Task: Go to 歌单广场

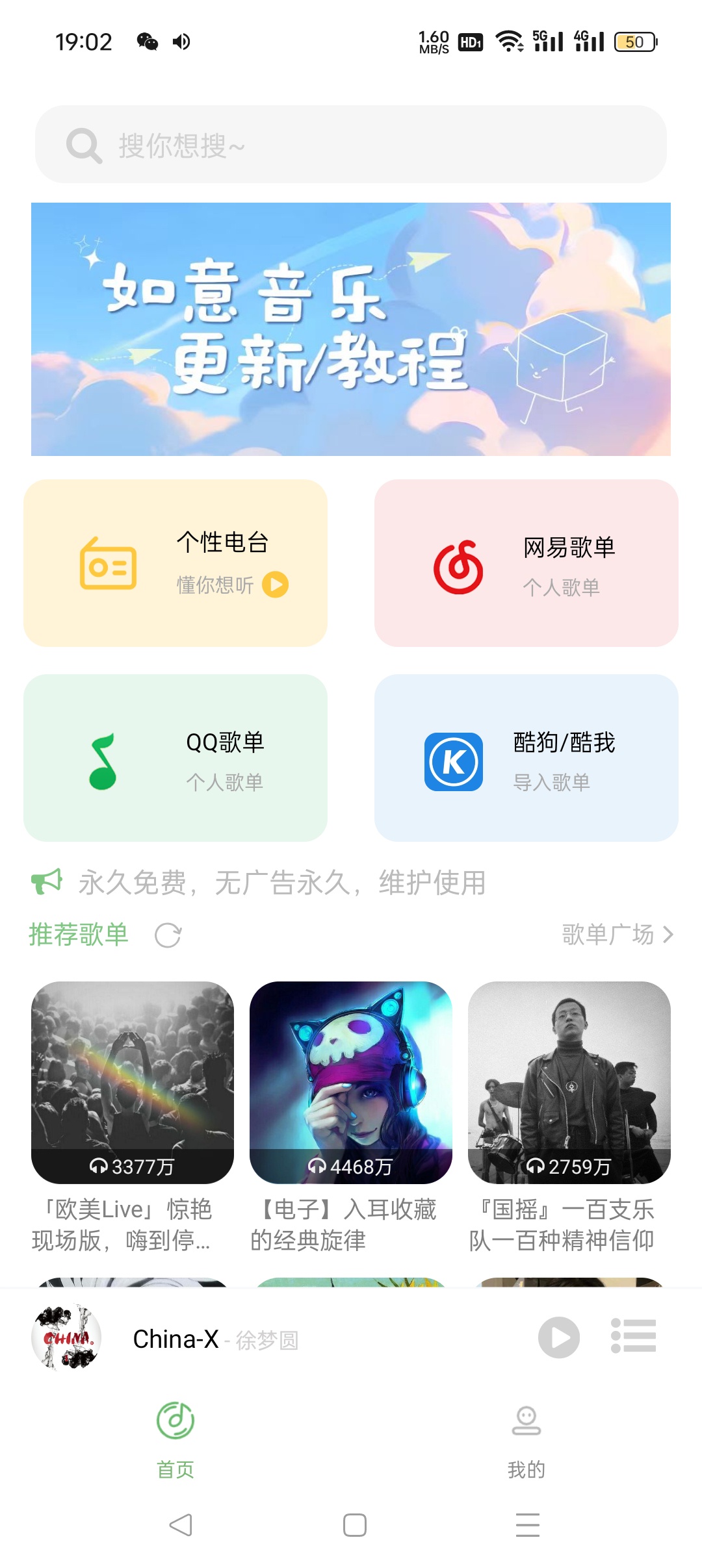Action: (x=617, y=935)
